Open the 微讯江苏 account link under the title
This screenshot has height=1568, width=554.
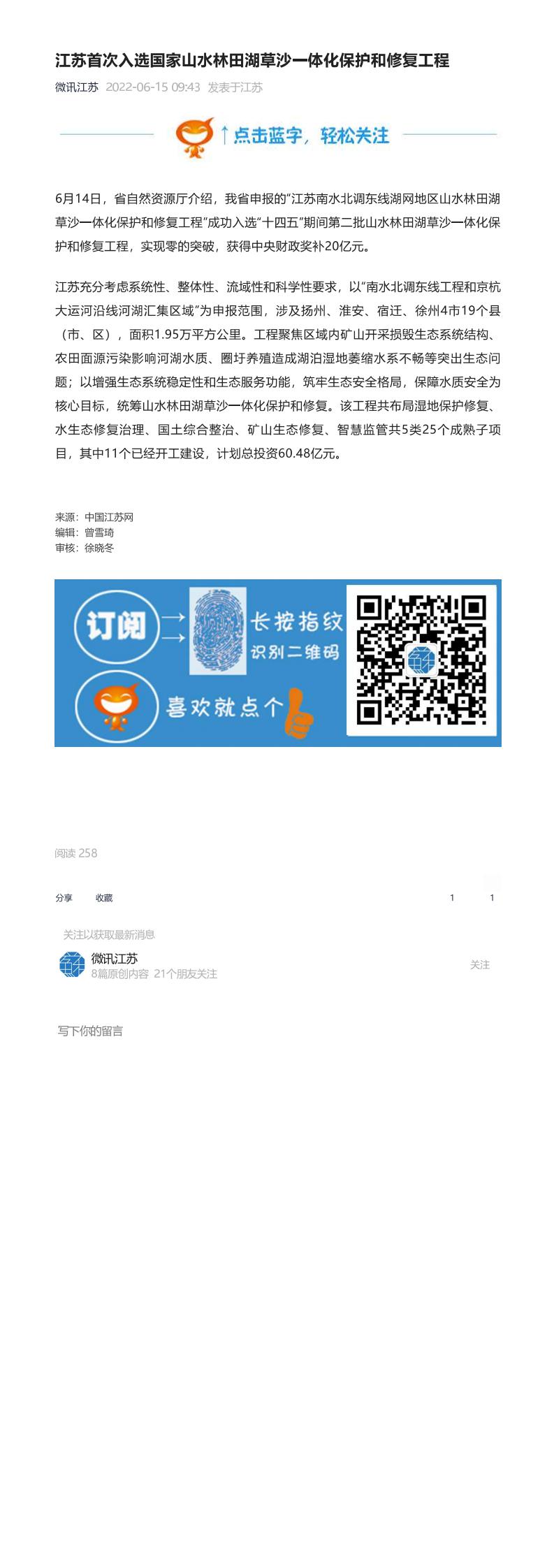pos(77,87)
